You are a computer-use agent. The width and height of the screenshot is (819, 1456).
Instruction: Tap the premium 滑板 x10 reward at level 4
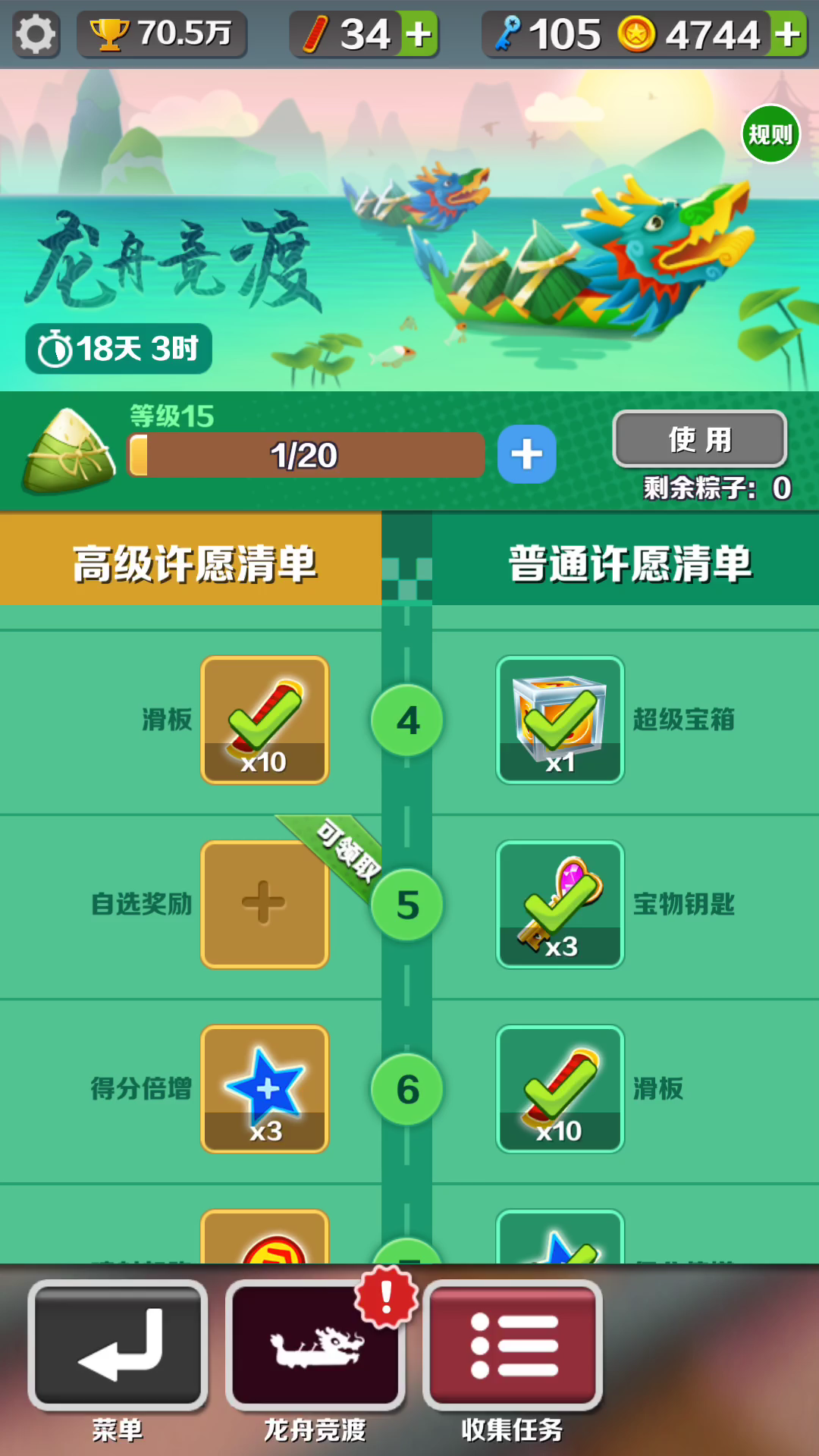264,720
